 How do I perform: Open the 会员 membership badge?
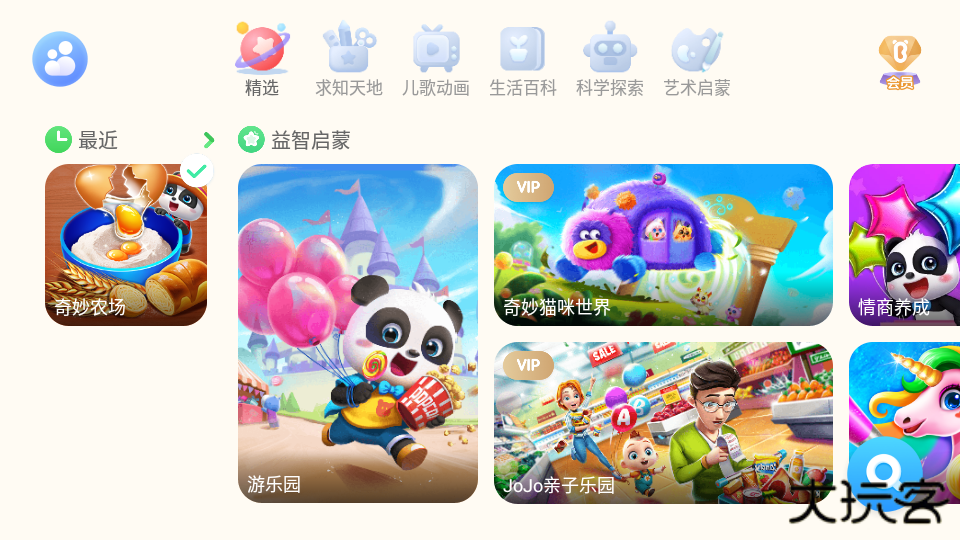[x=899, y=62]
